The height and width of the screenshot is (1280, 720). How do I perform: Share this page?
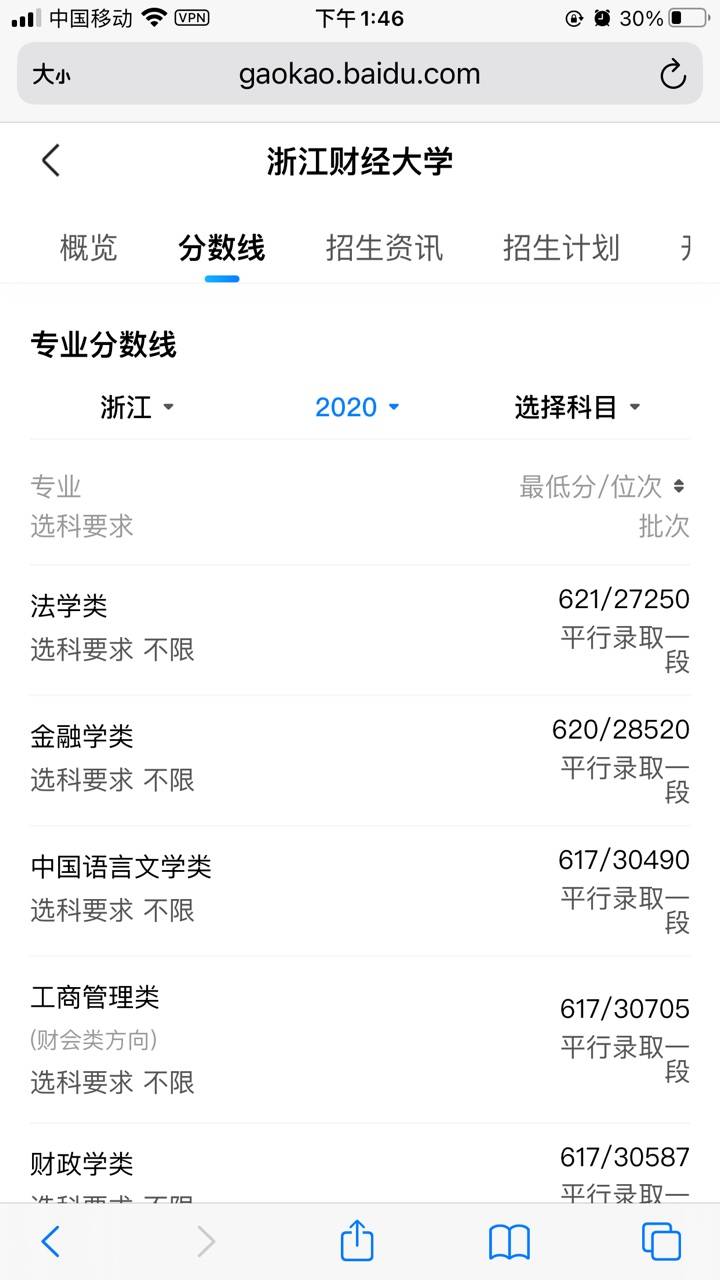pyautogui.click(x=357, y=1240)
